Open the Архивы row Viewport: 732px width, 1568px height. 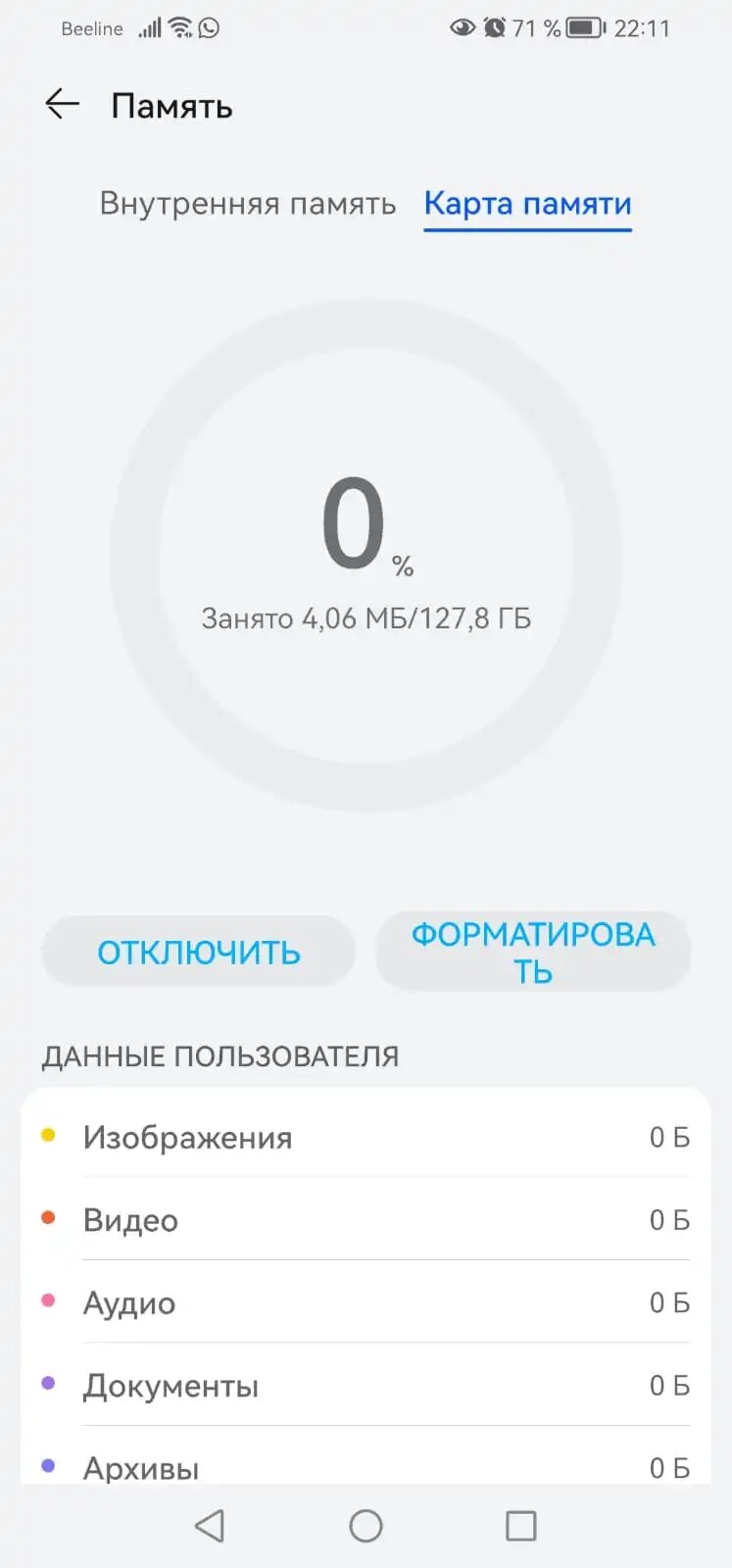click(366, 1466)
